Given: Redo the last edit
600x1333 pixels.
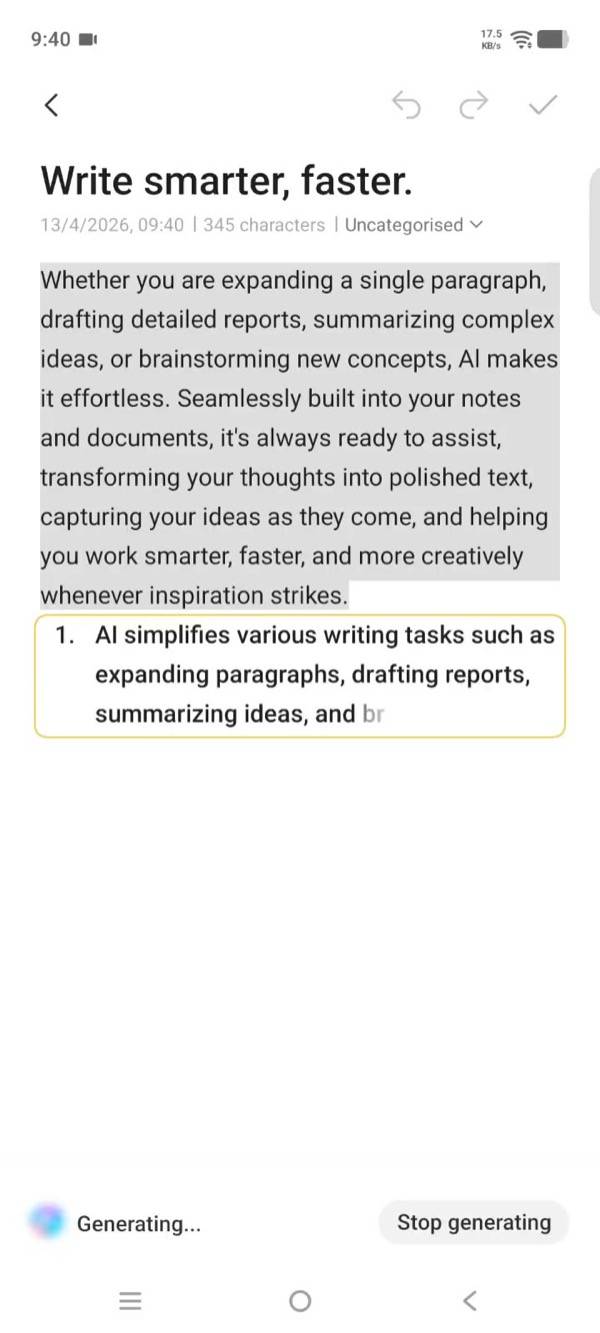Looking at the screenshot, I should (473, 104).
